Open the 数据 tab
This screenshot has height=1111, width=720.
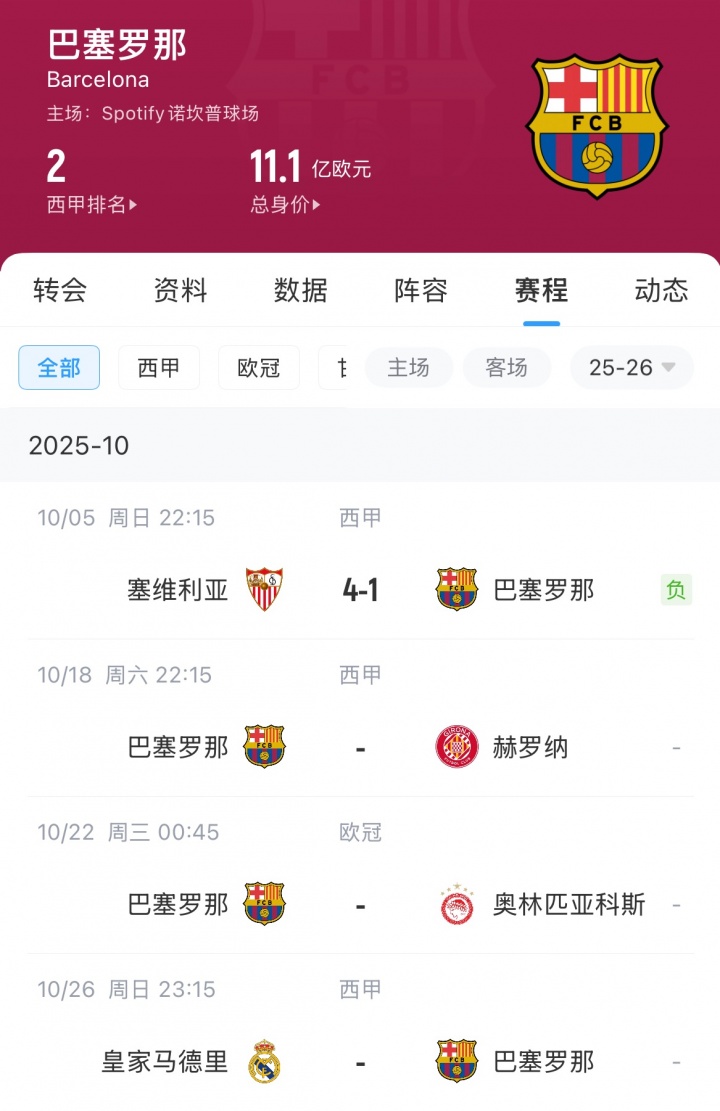coord(300,291)
